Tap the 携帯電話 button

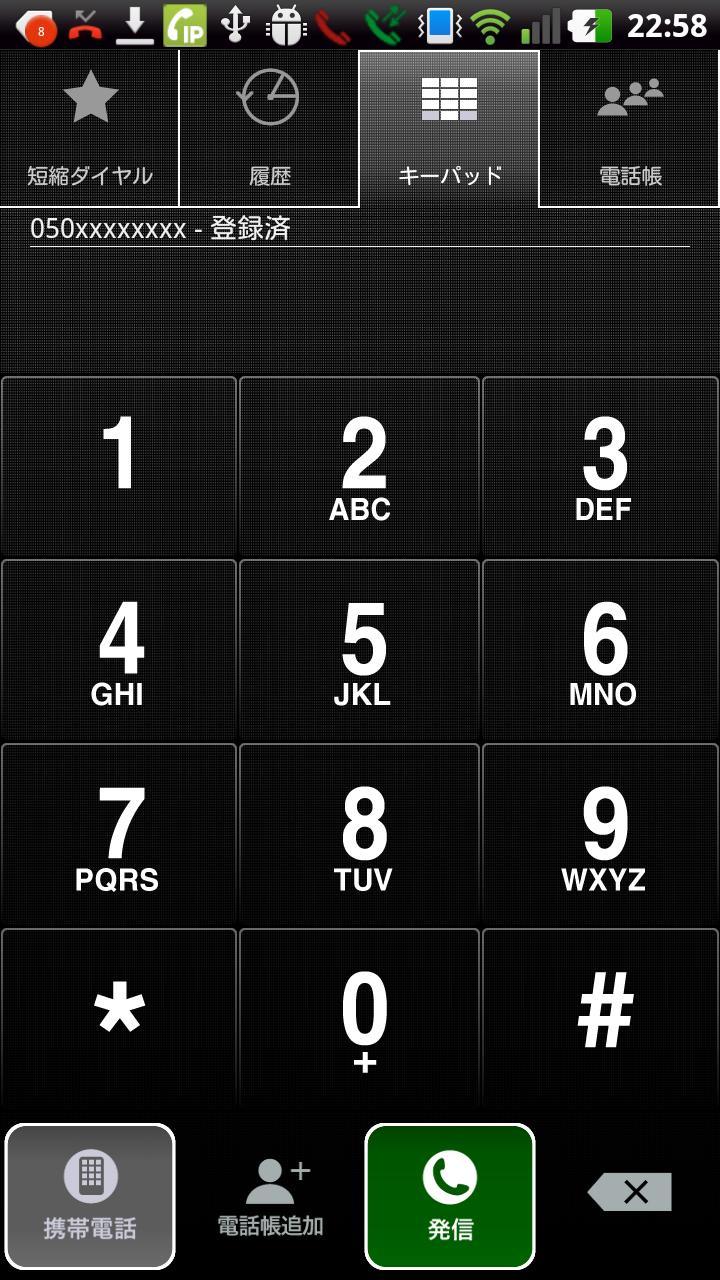click(x=90, y=1196)
